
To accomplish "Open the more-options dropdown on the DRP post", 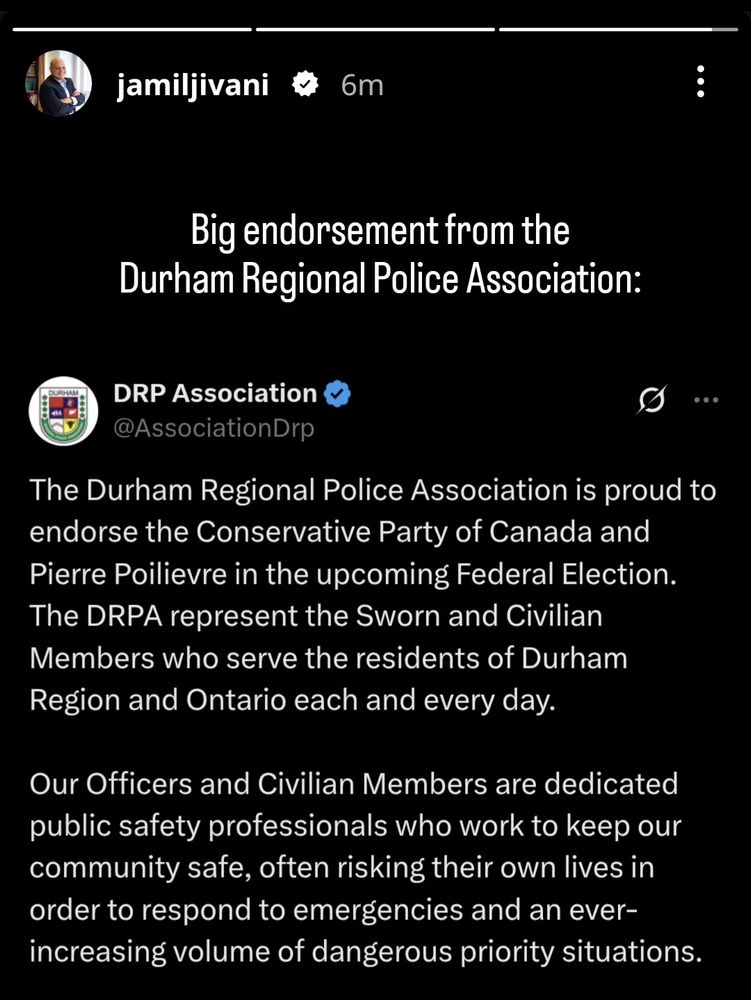I will coord(707,398).
